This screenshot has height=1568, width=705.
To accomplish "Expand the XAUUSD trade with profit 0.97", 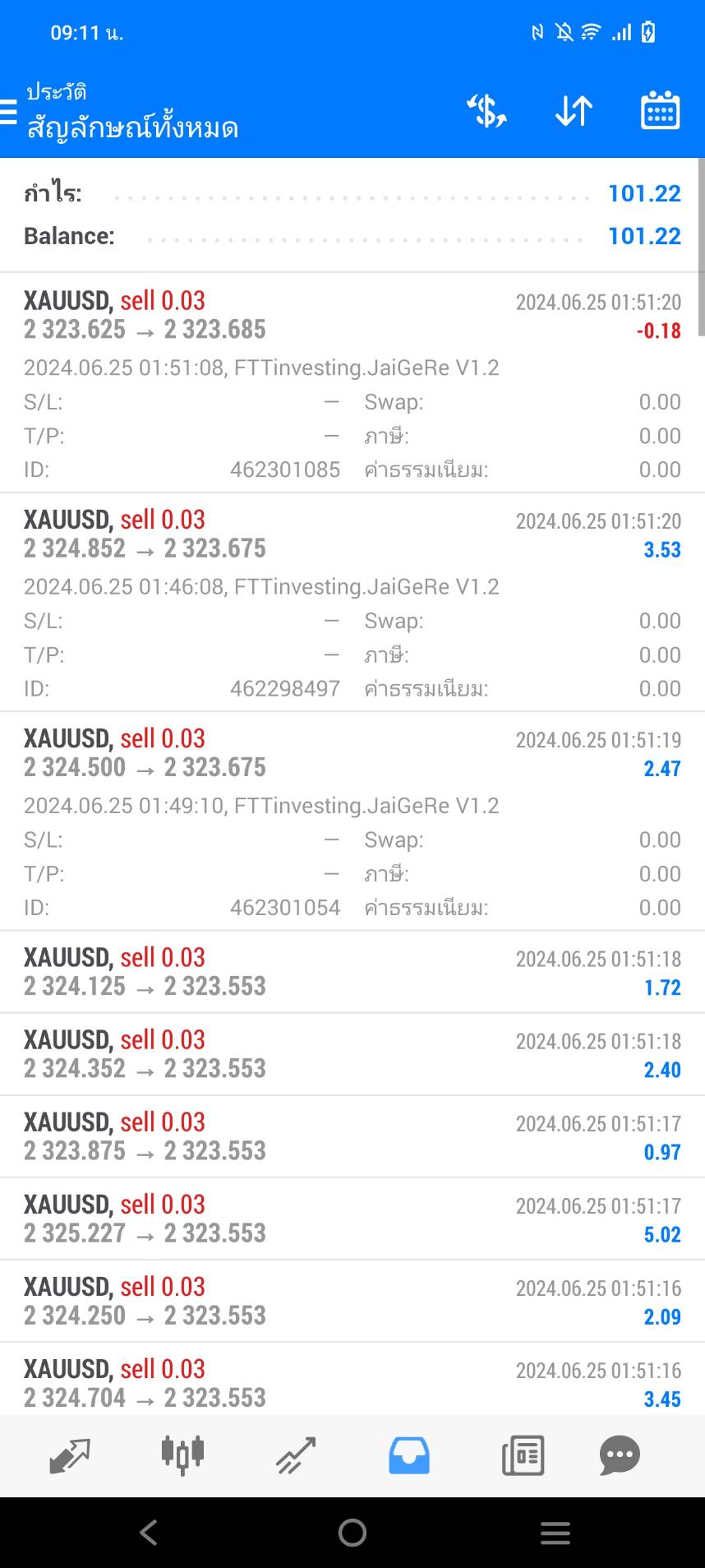I will 352,1136.
